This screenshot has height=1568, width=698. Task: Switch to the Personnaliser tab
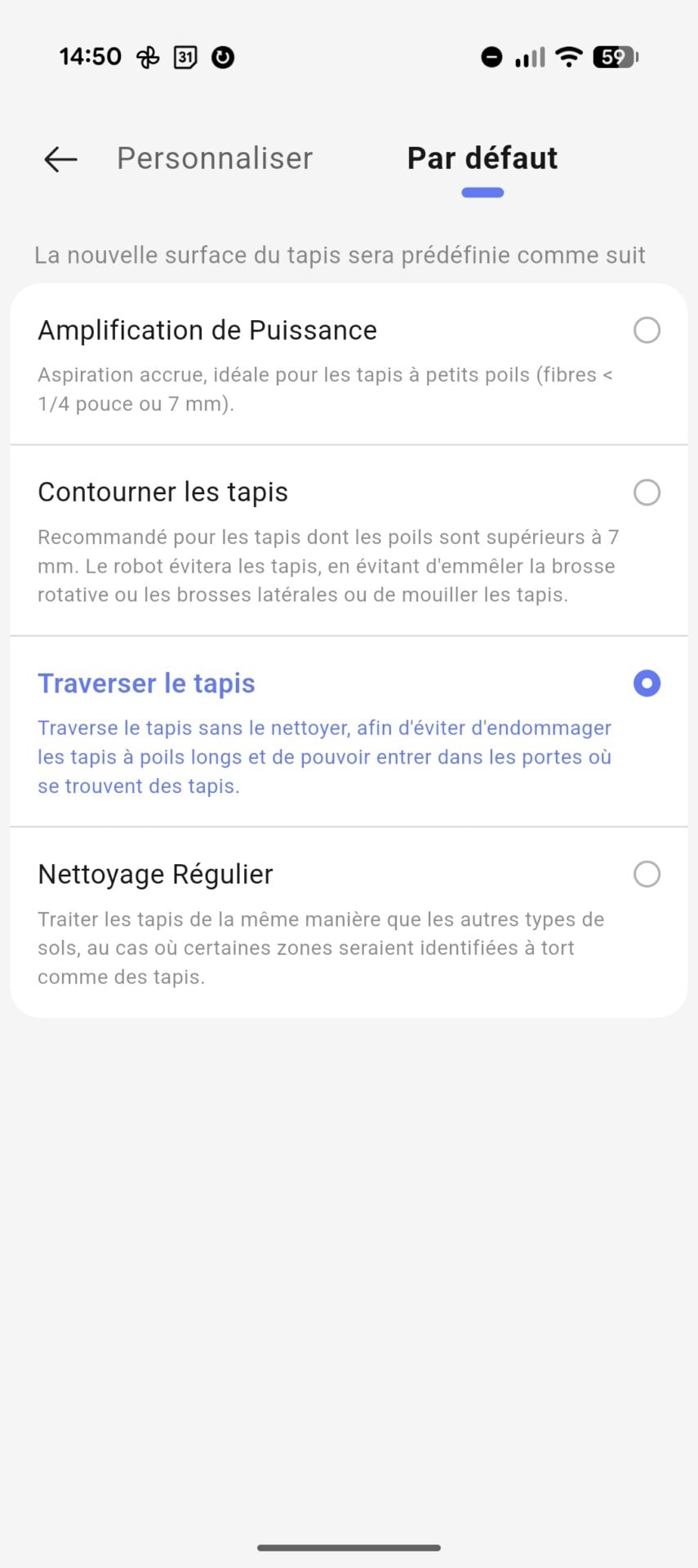coord(215,158)
